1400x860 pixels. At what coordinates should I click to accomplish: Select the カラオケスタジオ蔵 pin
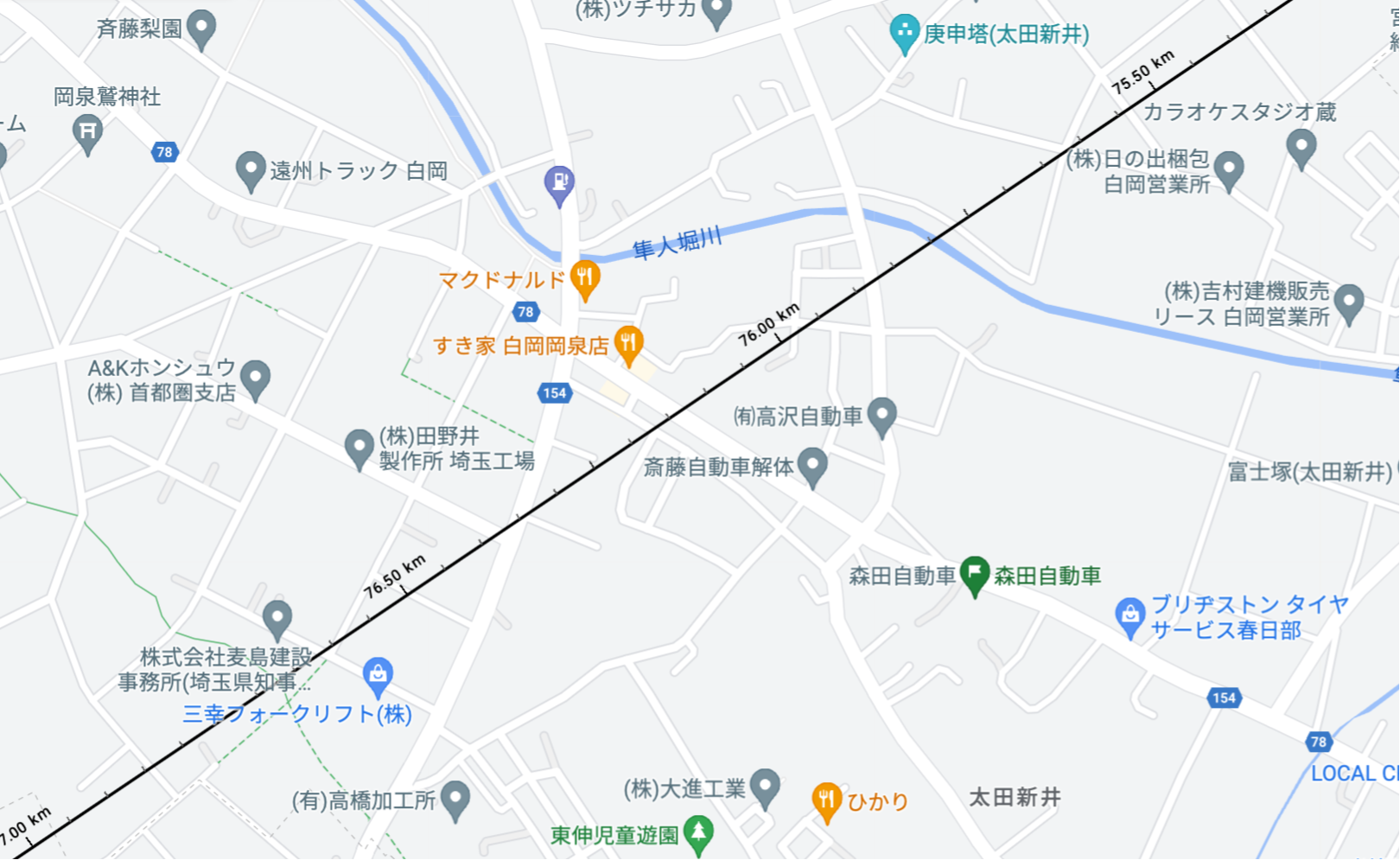[1301, 146]
